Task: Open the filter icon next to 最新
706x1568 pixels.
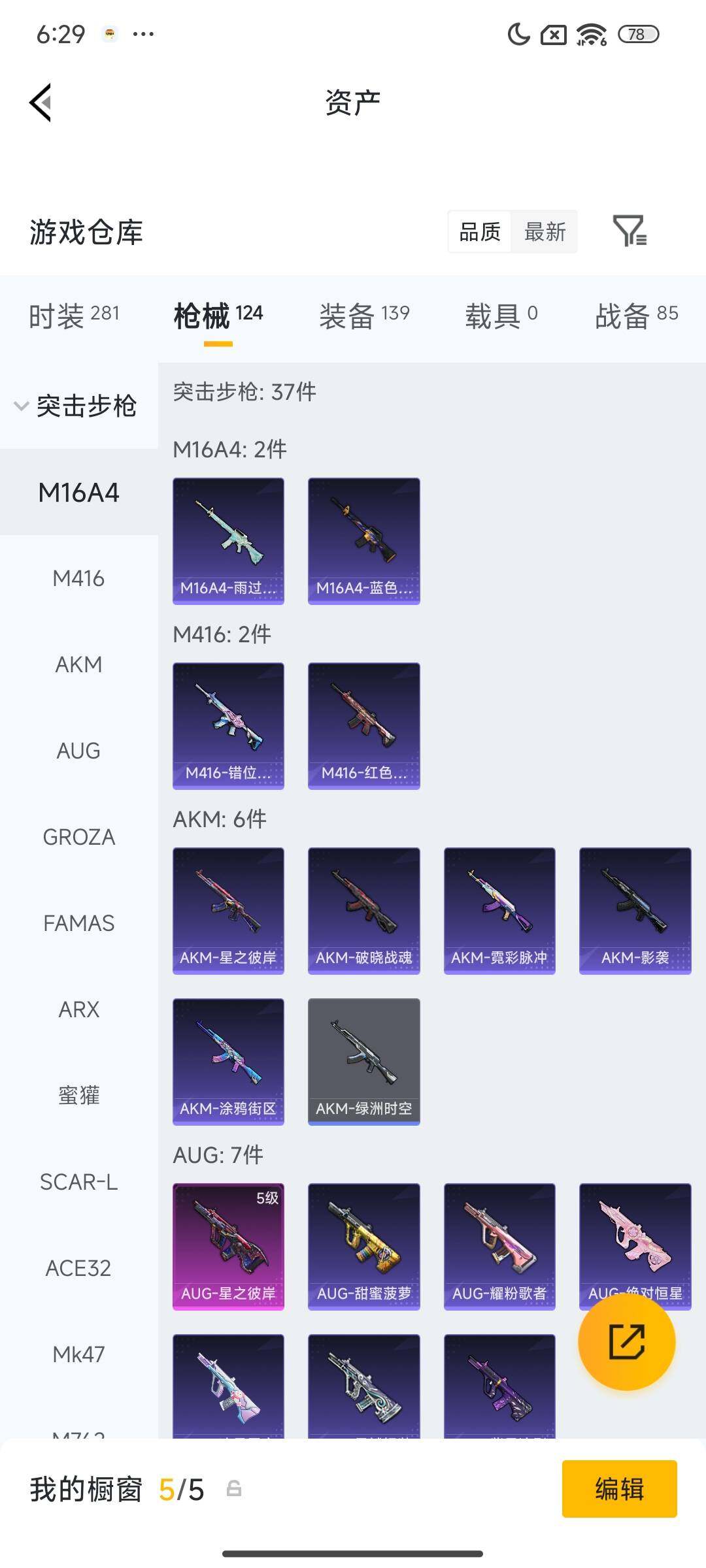Action: (630, 231)
